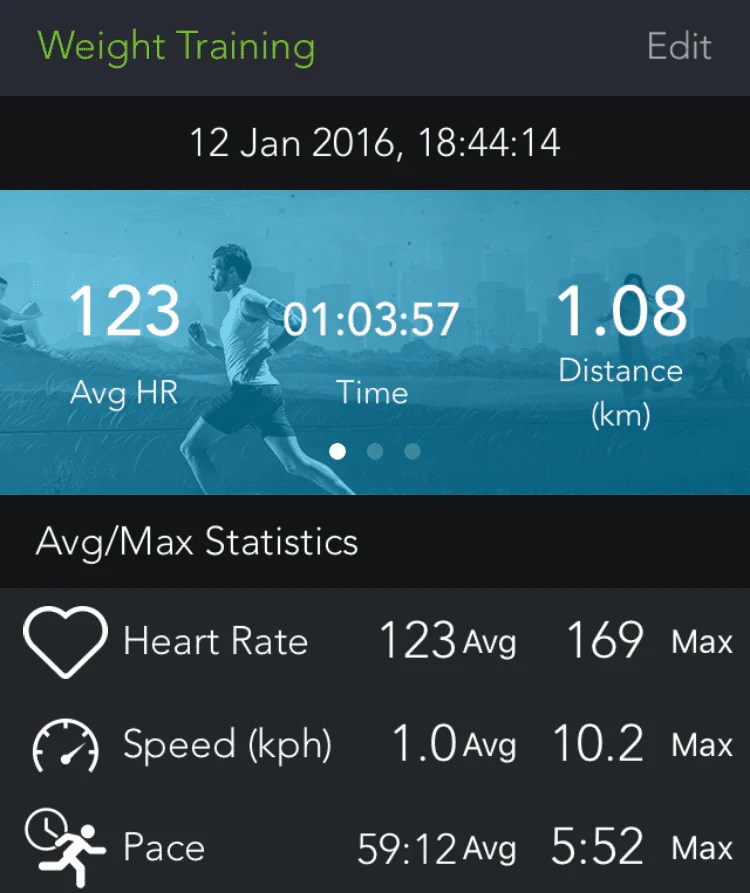This screenshot has height=893, width=750.
Task: Tap the Edit button
Action: point(679,46)
